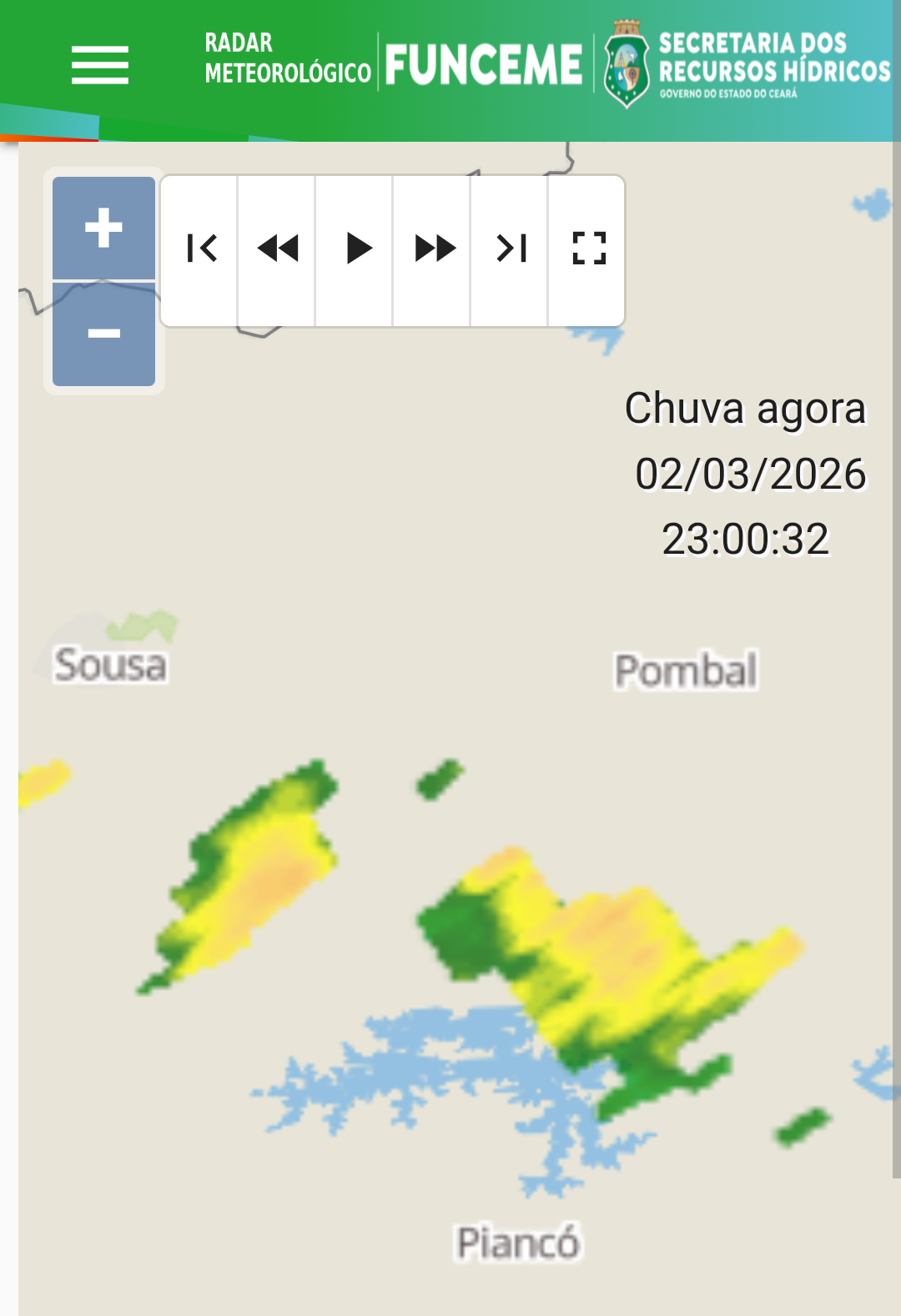Enter fullscreen map view
Viewport: 901px width, 1316px height.
coord(588,249)
